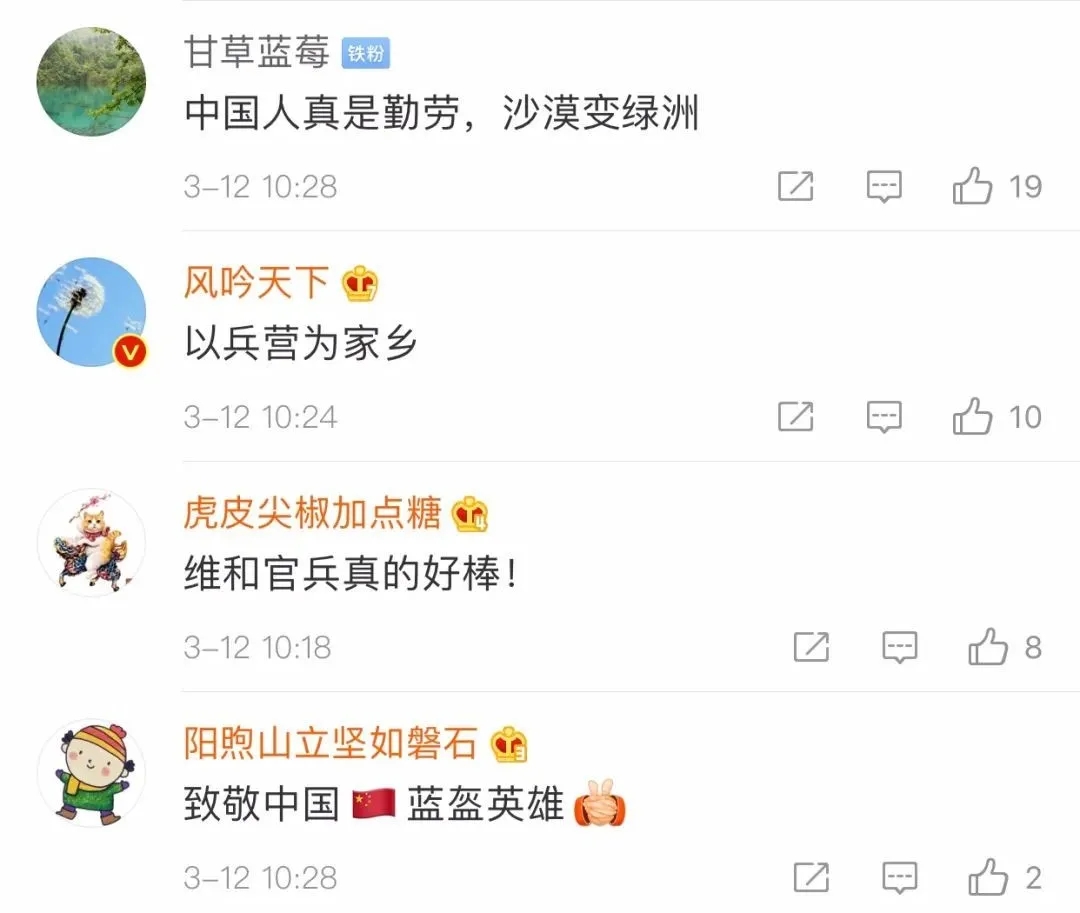
Task: Reply to 虎皮尖椒加点糖's comment
Action: pos(900,647)
